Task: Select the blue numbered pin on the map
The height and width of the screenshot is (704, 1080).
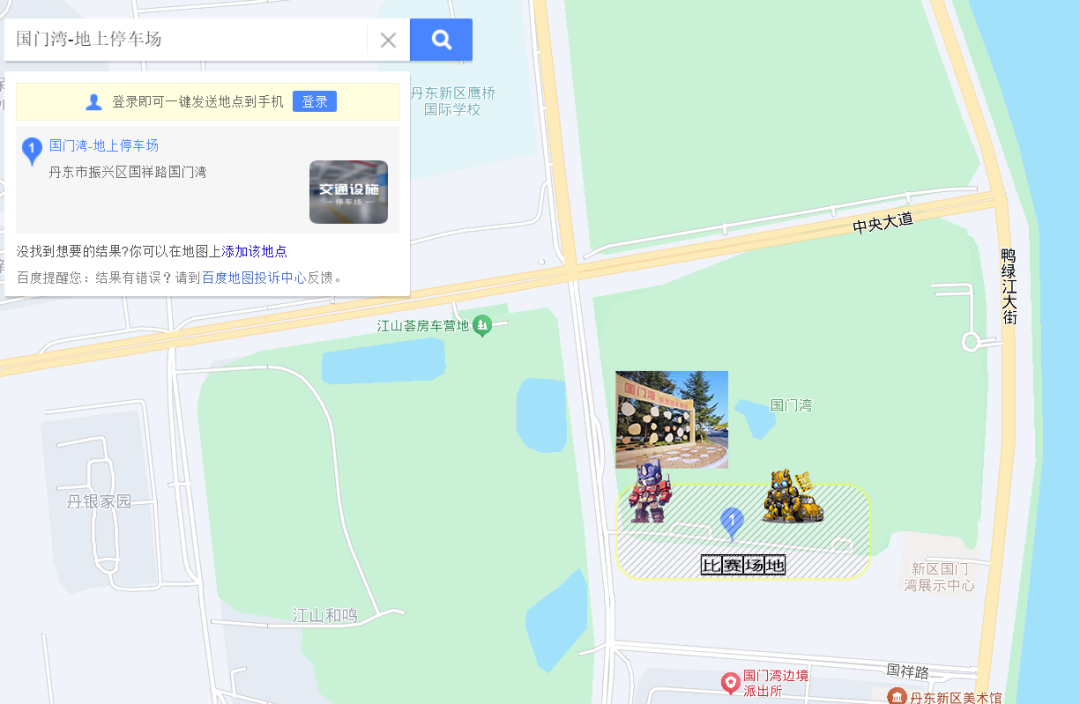Action: [x=732, y=521]
